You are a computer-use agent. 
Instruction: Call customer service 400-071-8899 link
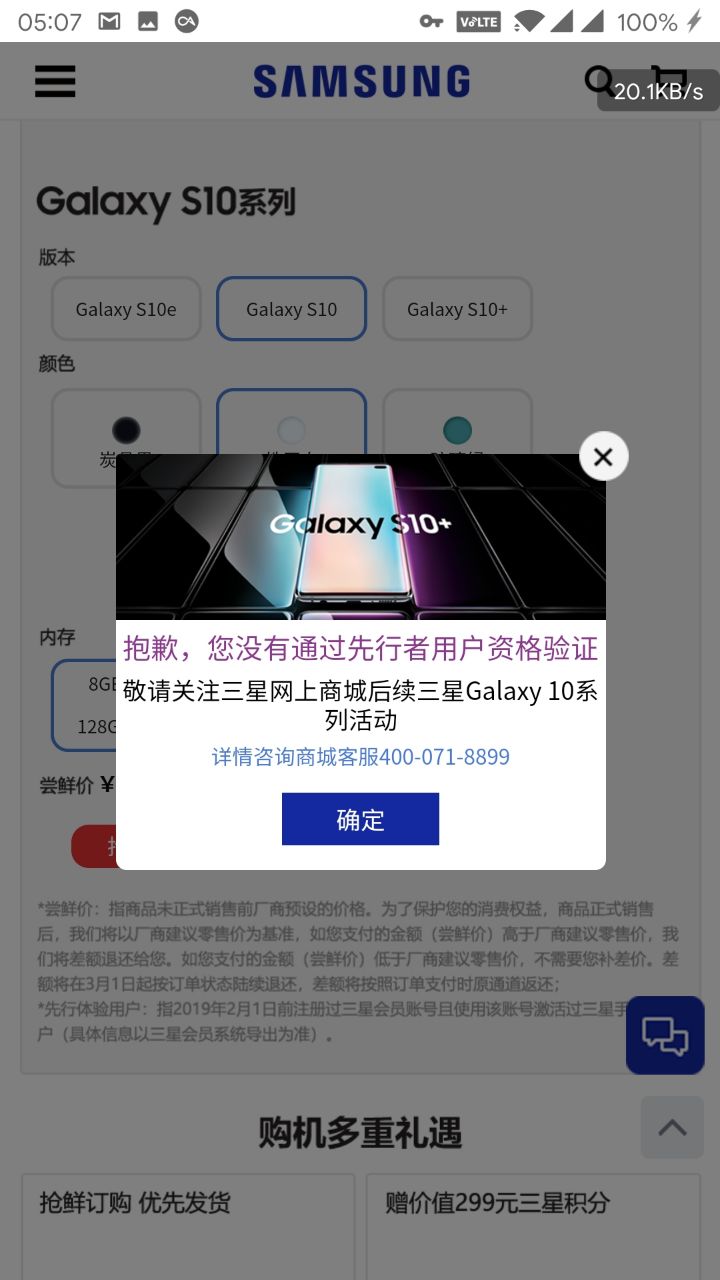click(x=360, y=757)
